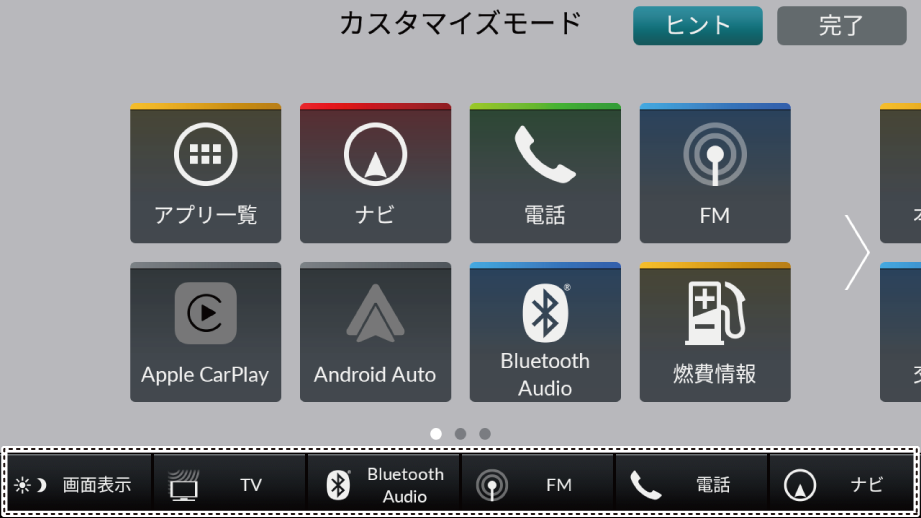Tap the 電話 shortcut in bottom bar
Screen dimensions: 921x518
pos(692,485)
